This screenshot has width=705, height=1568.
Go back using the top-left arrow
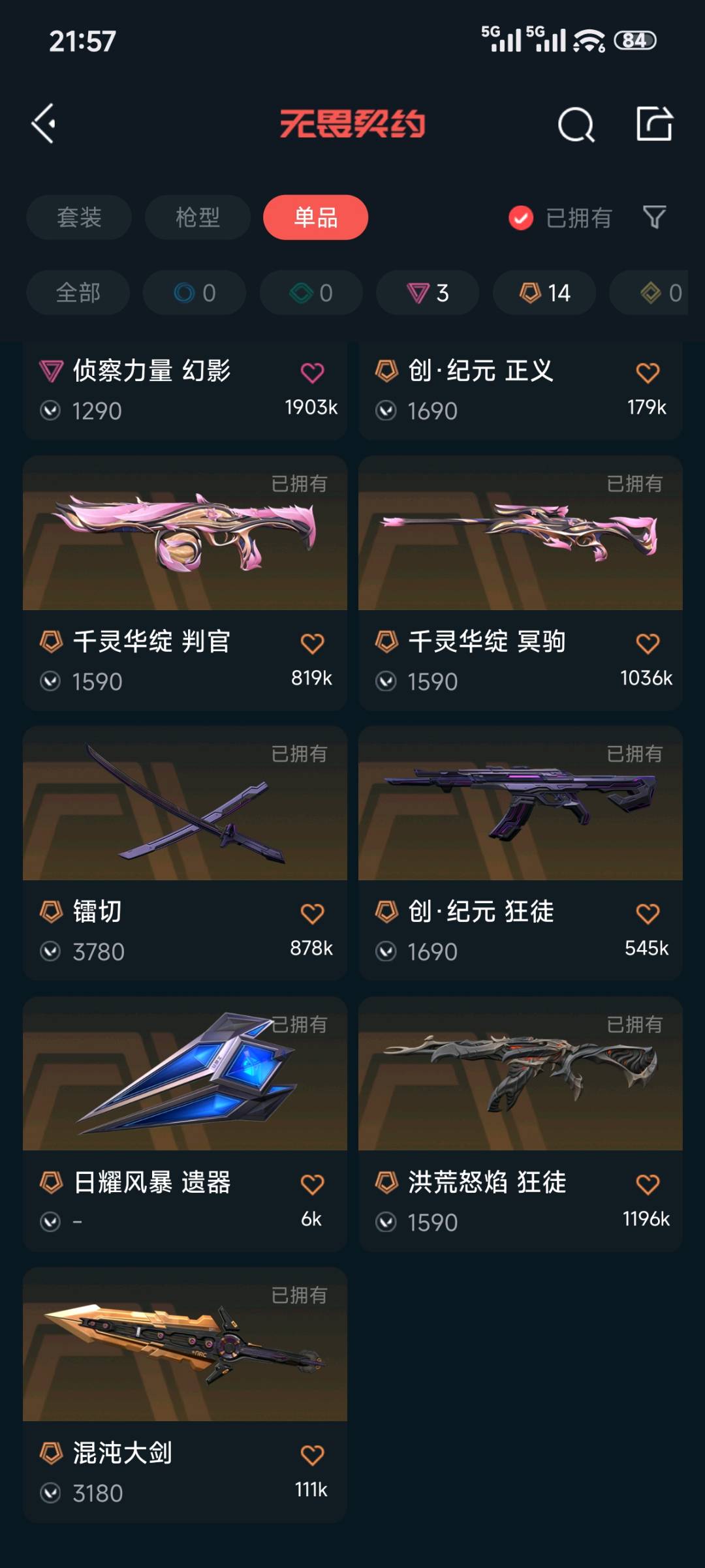click(x=44, y=123)
